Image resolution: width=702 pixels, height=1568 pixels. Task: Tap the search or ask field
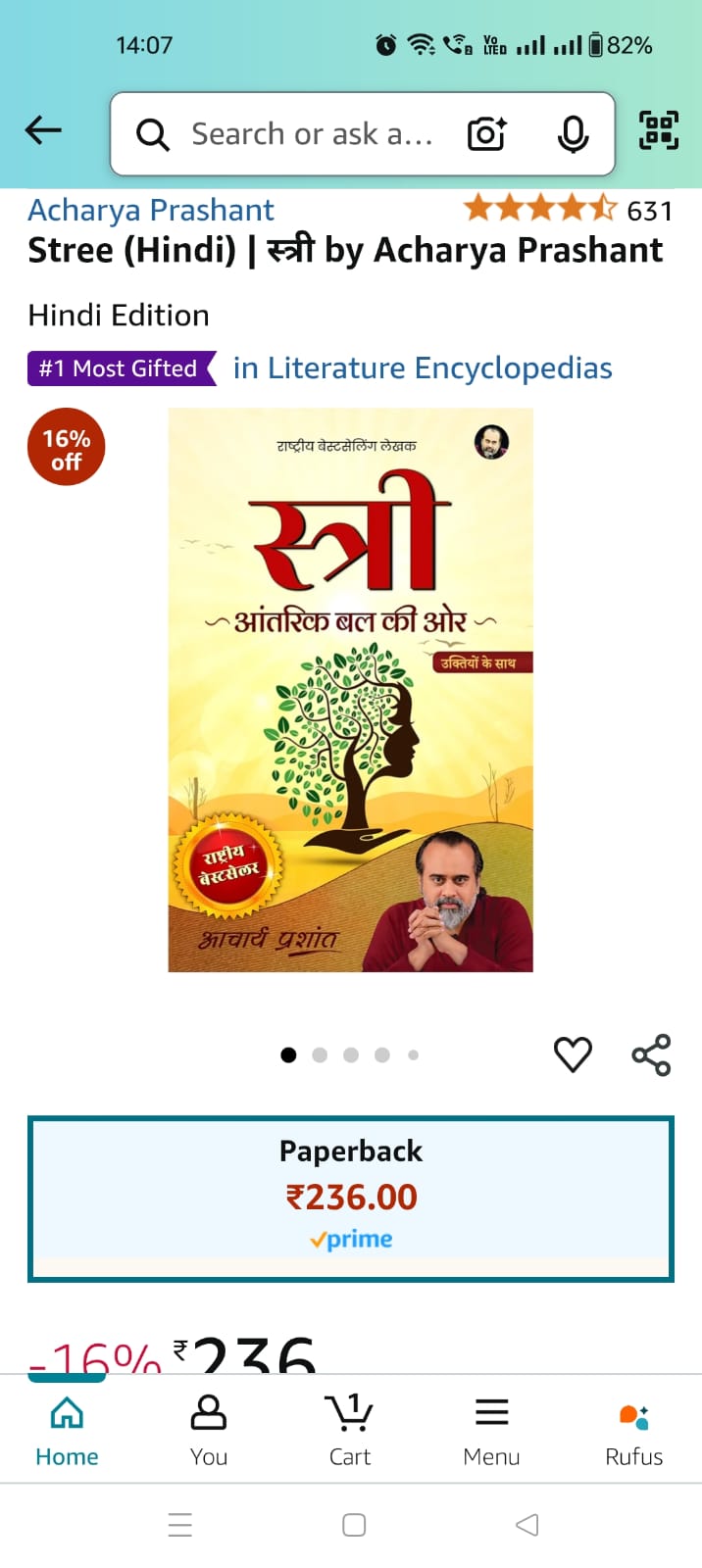(294, 134)
